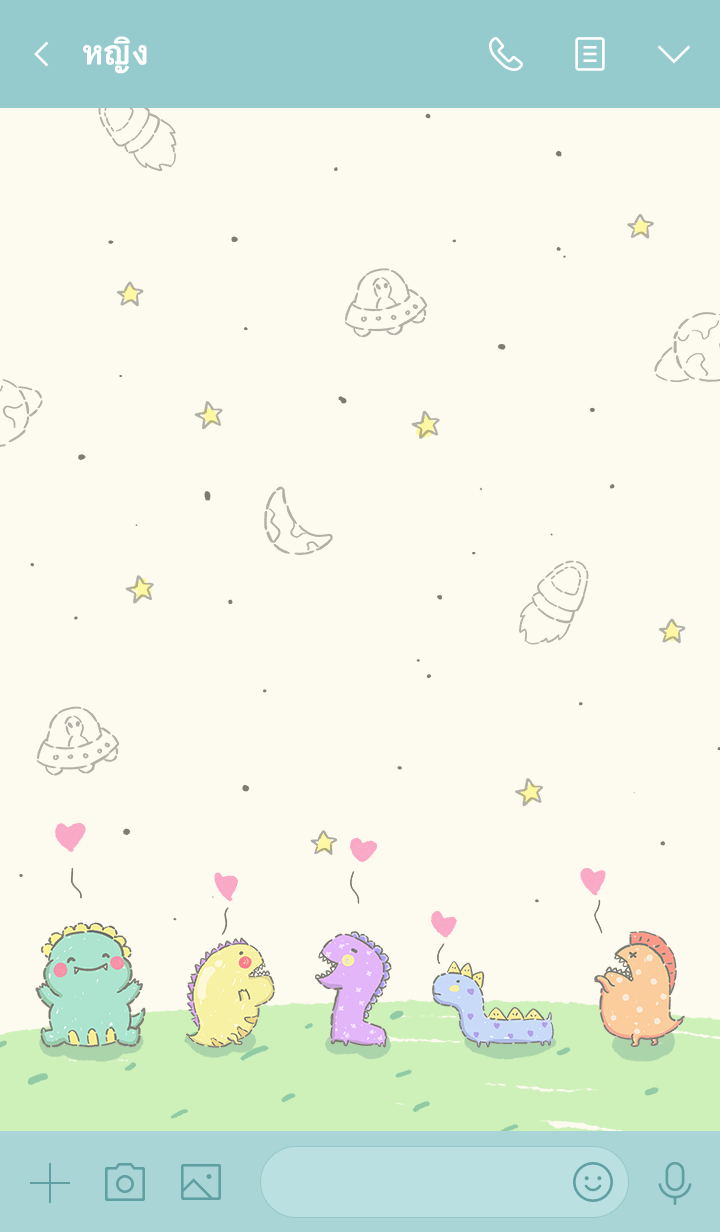Open the emoji and sticker picker

[592, 1182]
